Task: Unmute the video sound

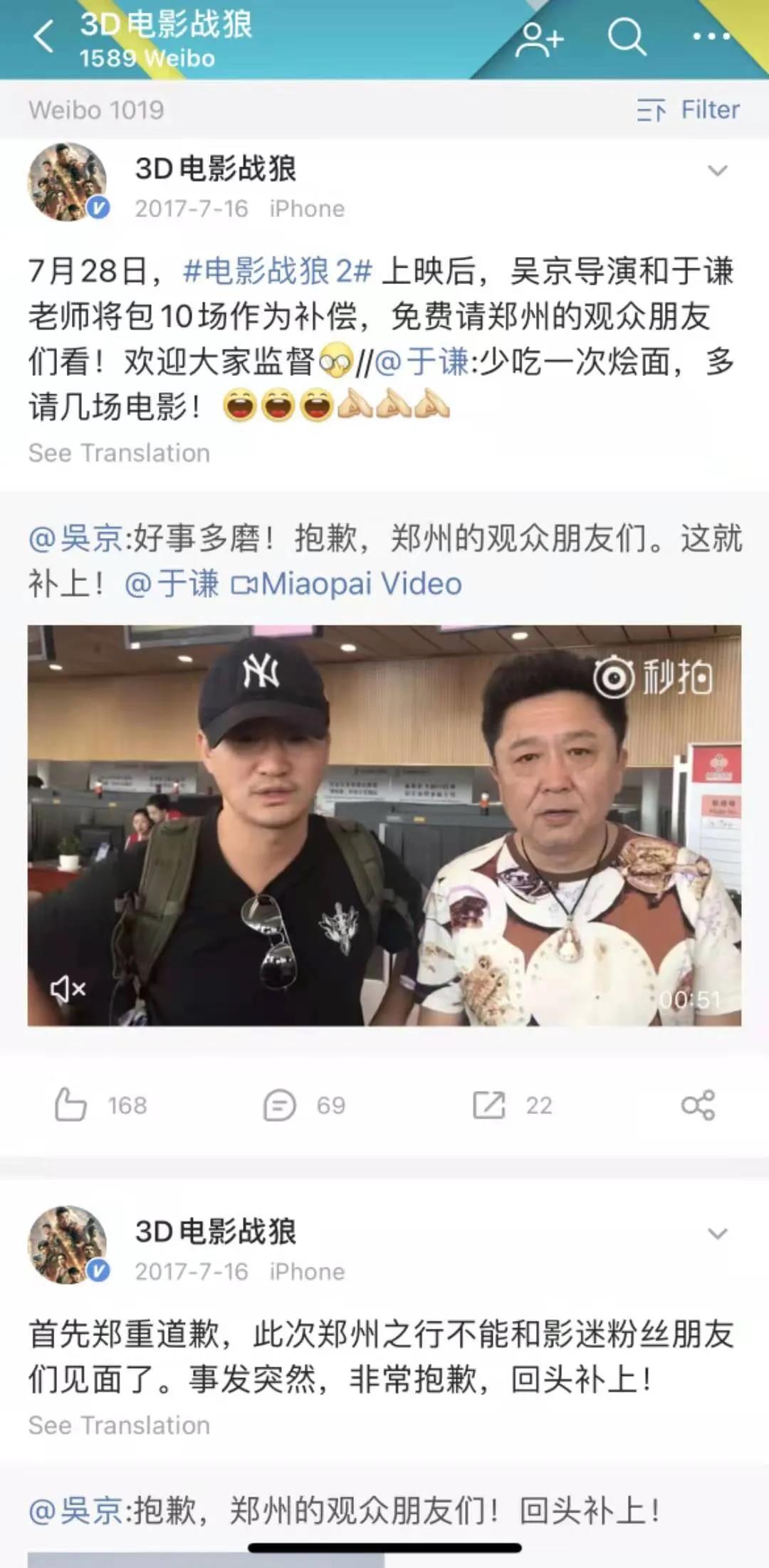Action: coord(68,989)
